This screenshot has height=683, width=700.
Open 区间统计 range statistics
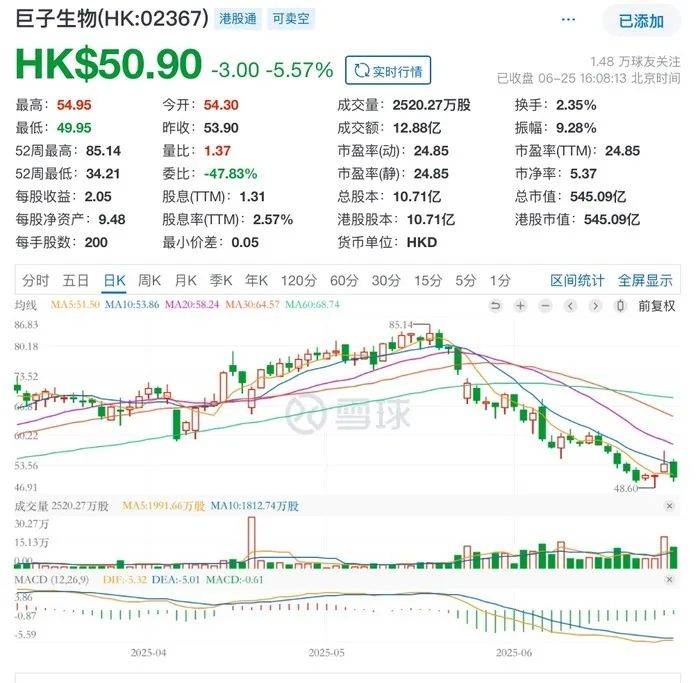[x=577, y=281]
